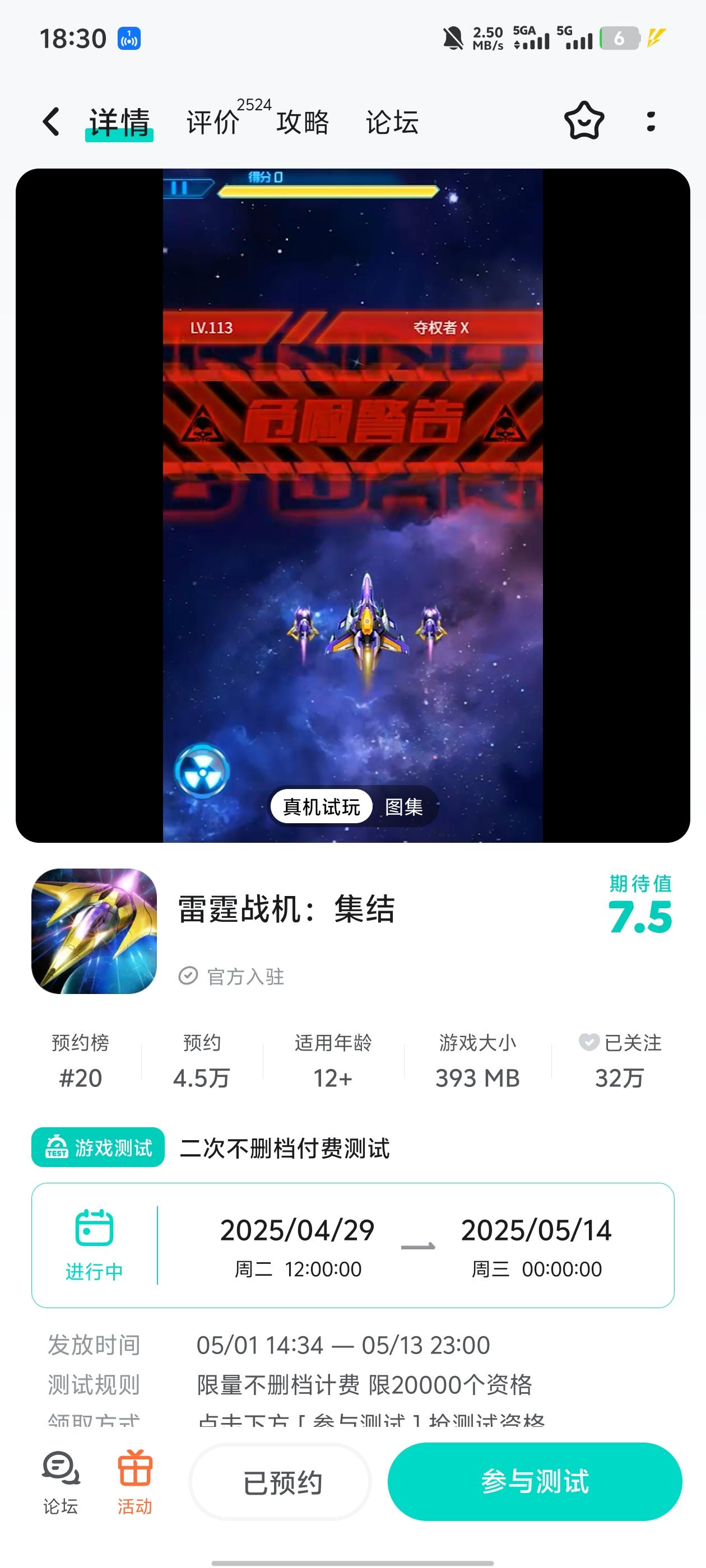Open the 攻略 tab
This screenshot has width=706, height=1568.
point(302,122)
